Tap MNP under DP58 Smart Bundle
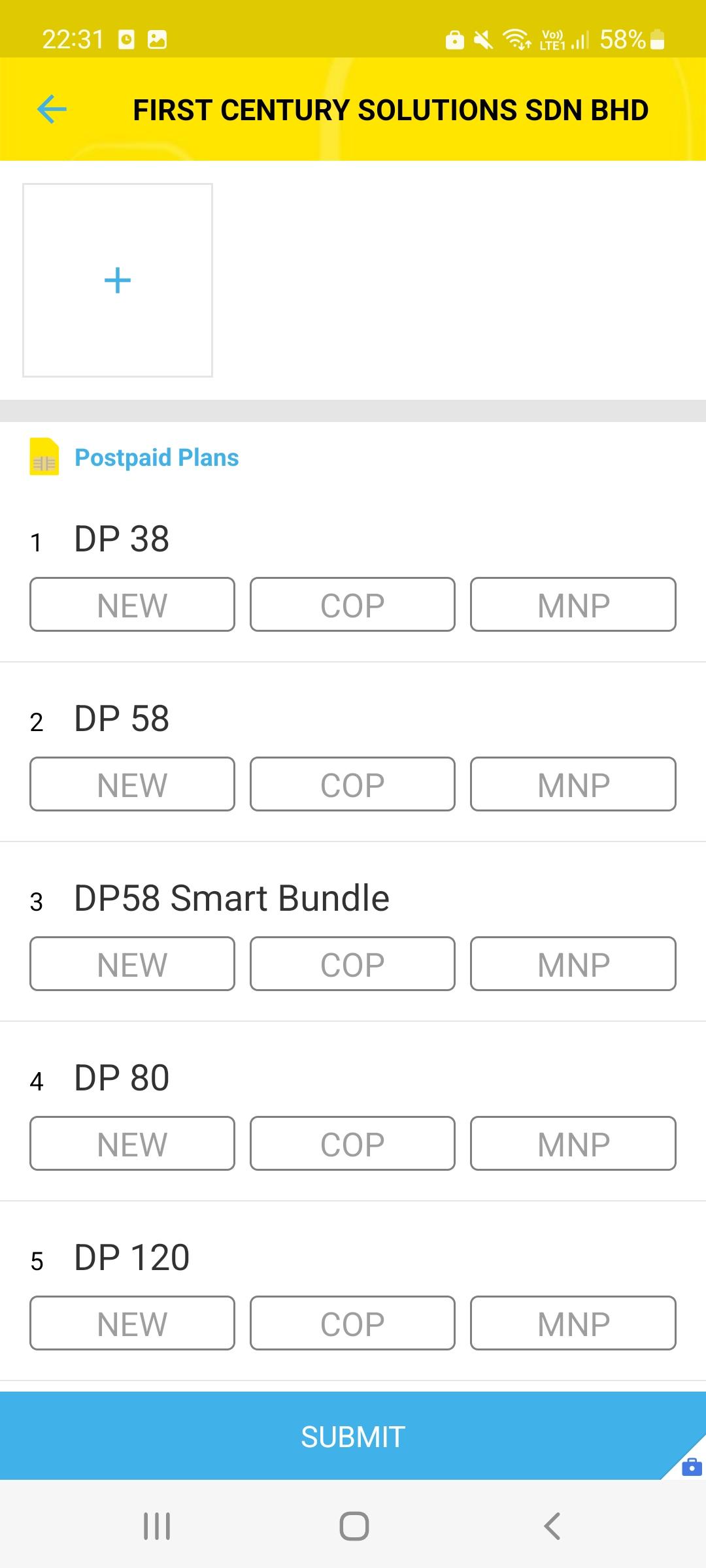 point(573,964)
